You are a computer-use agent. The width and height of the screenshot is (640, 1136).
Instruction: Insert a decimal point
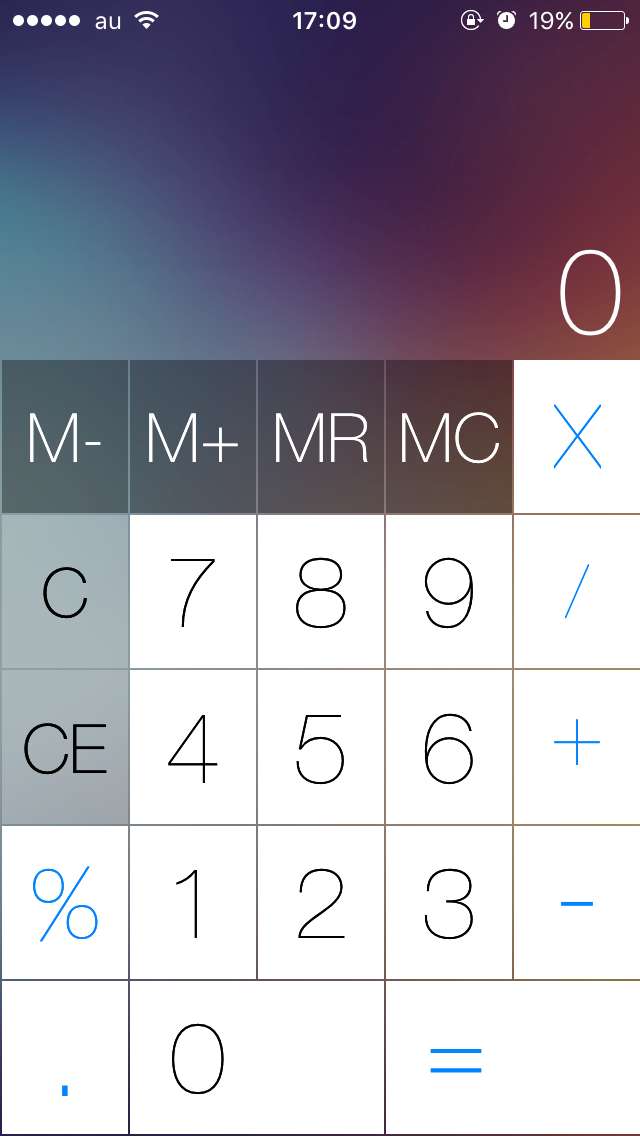[65, 1058]
